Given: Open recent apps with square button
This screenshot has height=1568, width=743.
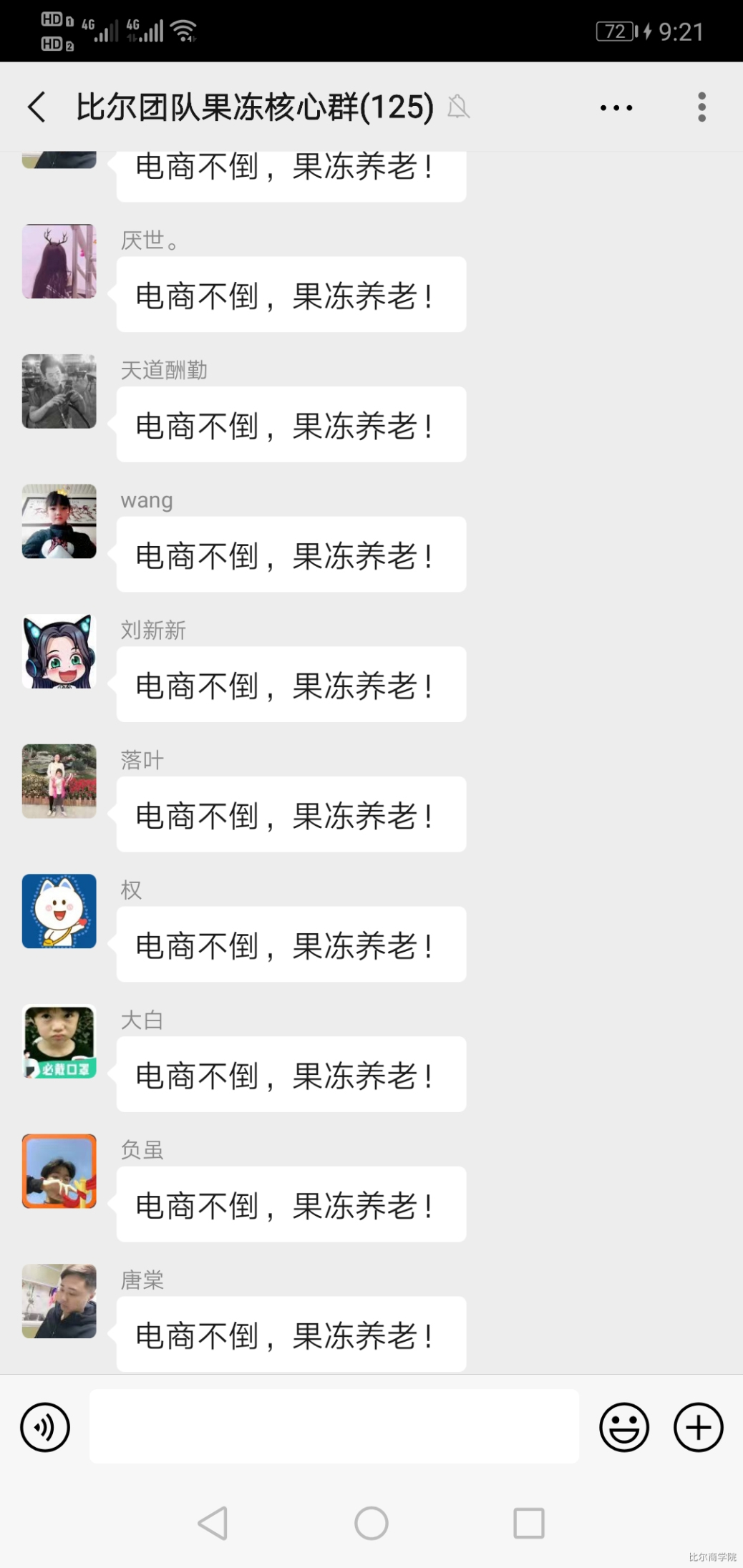Looking at the screenshot, I should coord(529,1523).
